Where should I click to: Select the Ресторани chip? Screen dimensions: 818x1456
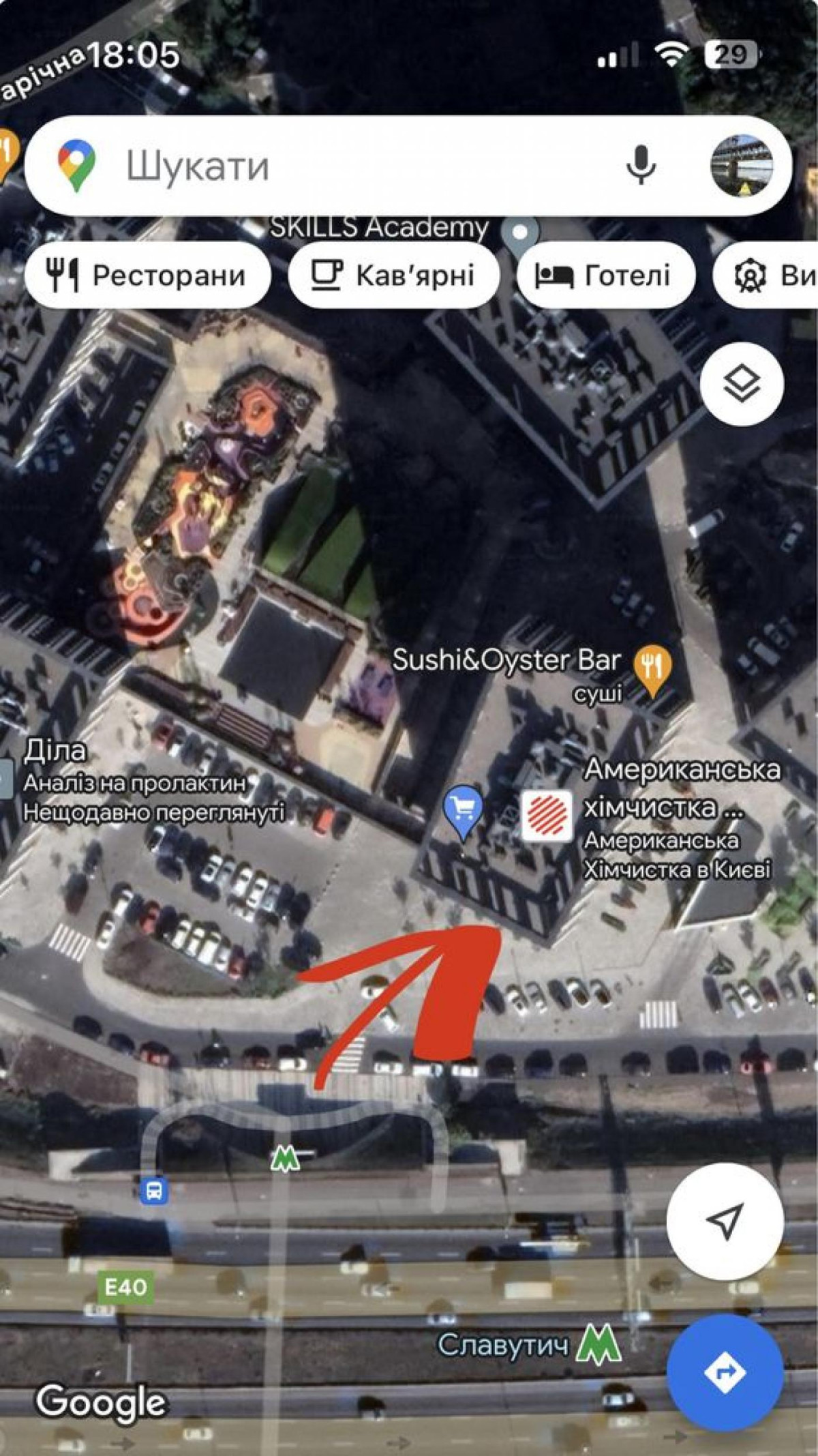(147, 276)
